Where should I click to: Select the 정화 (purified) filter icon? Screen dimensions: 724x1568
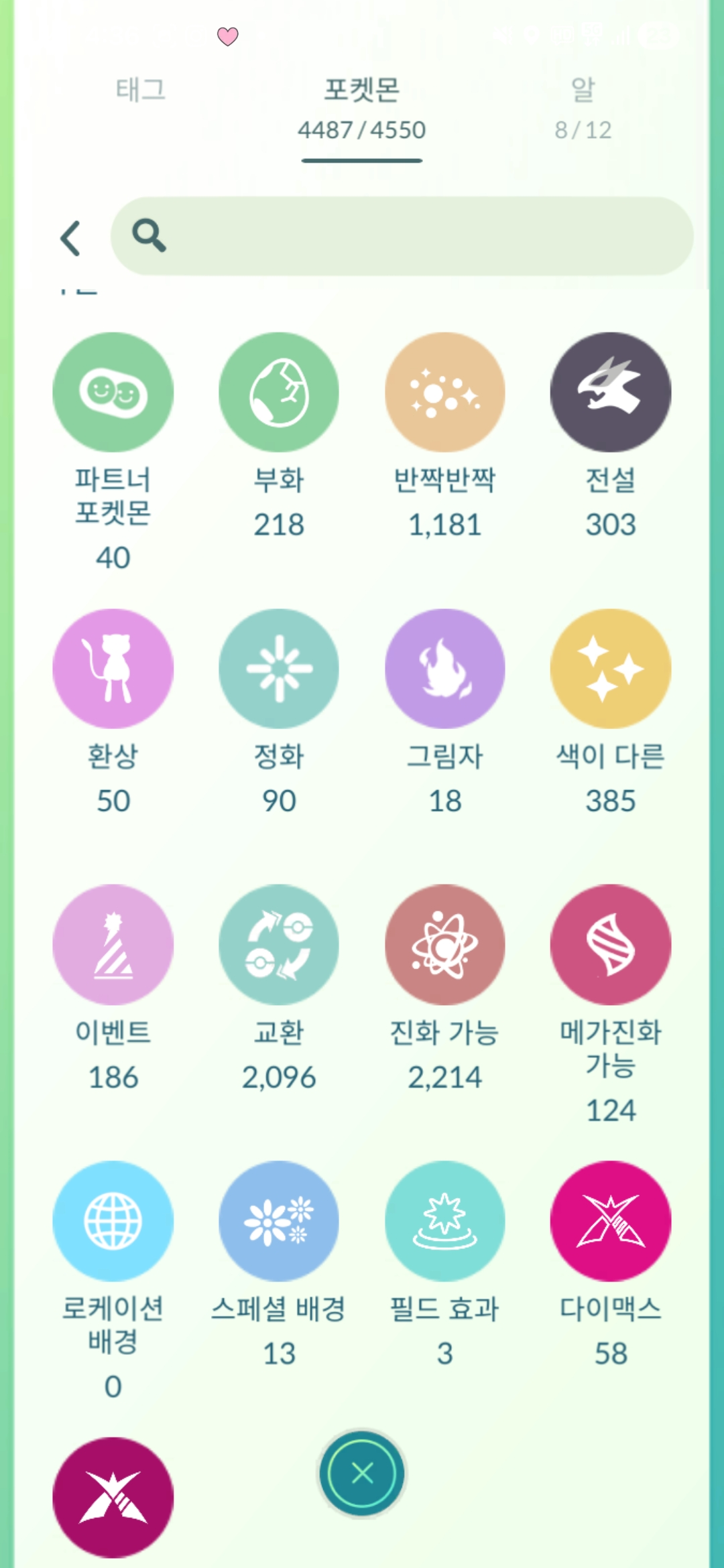[x=278, y=668]
